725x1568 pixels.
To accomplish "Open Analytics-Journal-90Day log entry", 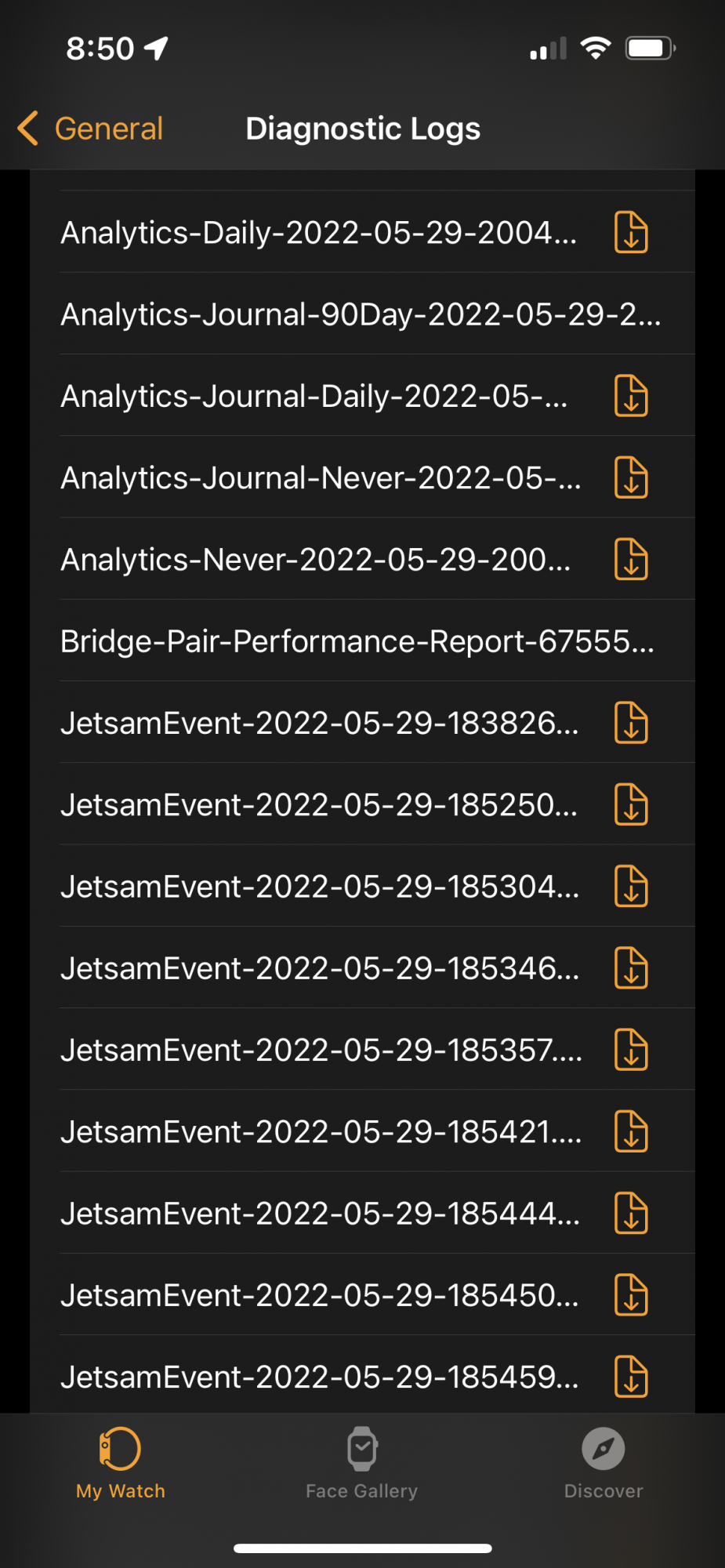I will pos(361,314).
